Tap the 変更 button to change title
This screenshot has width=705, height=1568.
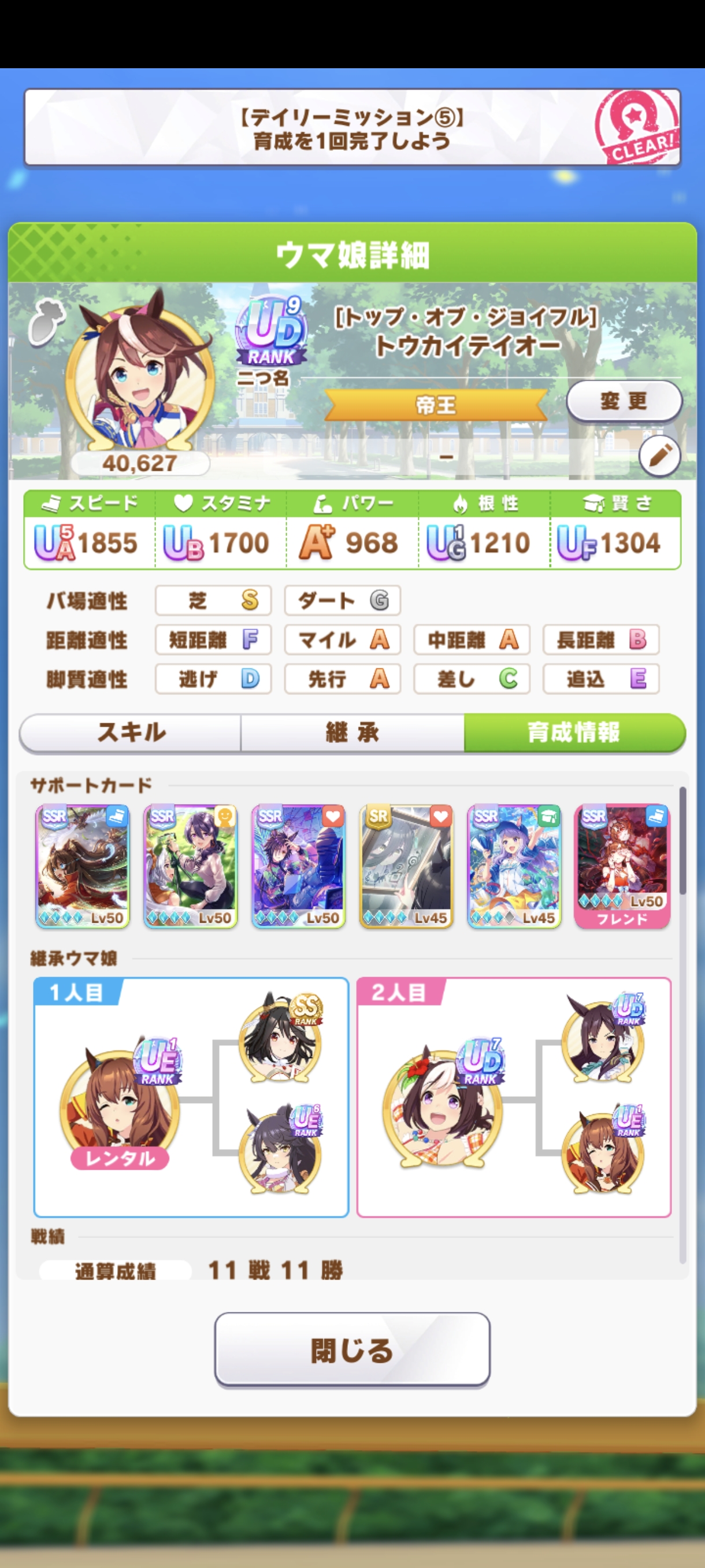(x=624, y=401)
